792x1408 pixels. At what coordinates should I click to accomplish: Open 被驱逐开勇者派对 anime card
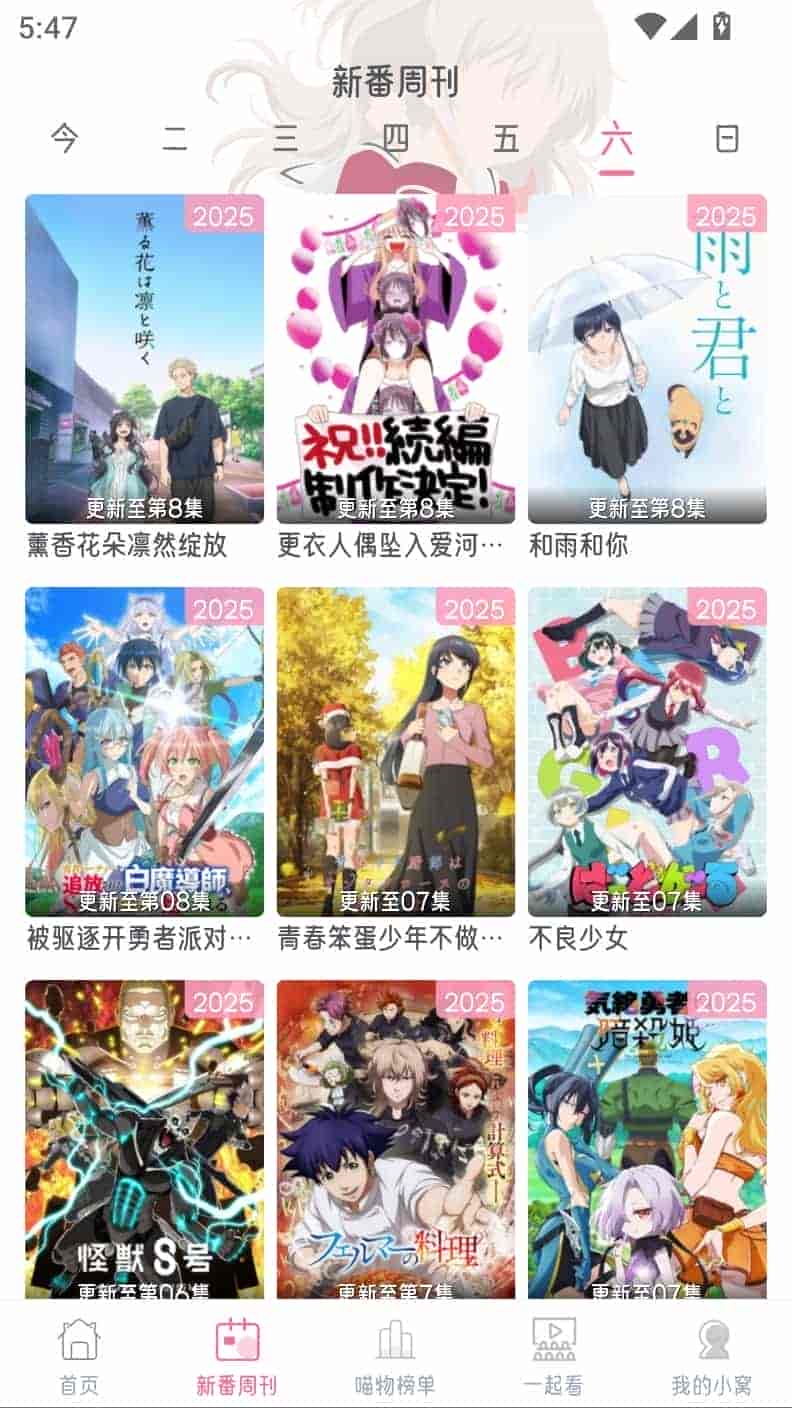point(144,751)
